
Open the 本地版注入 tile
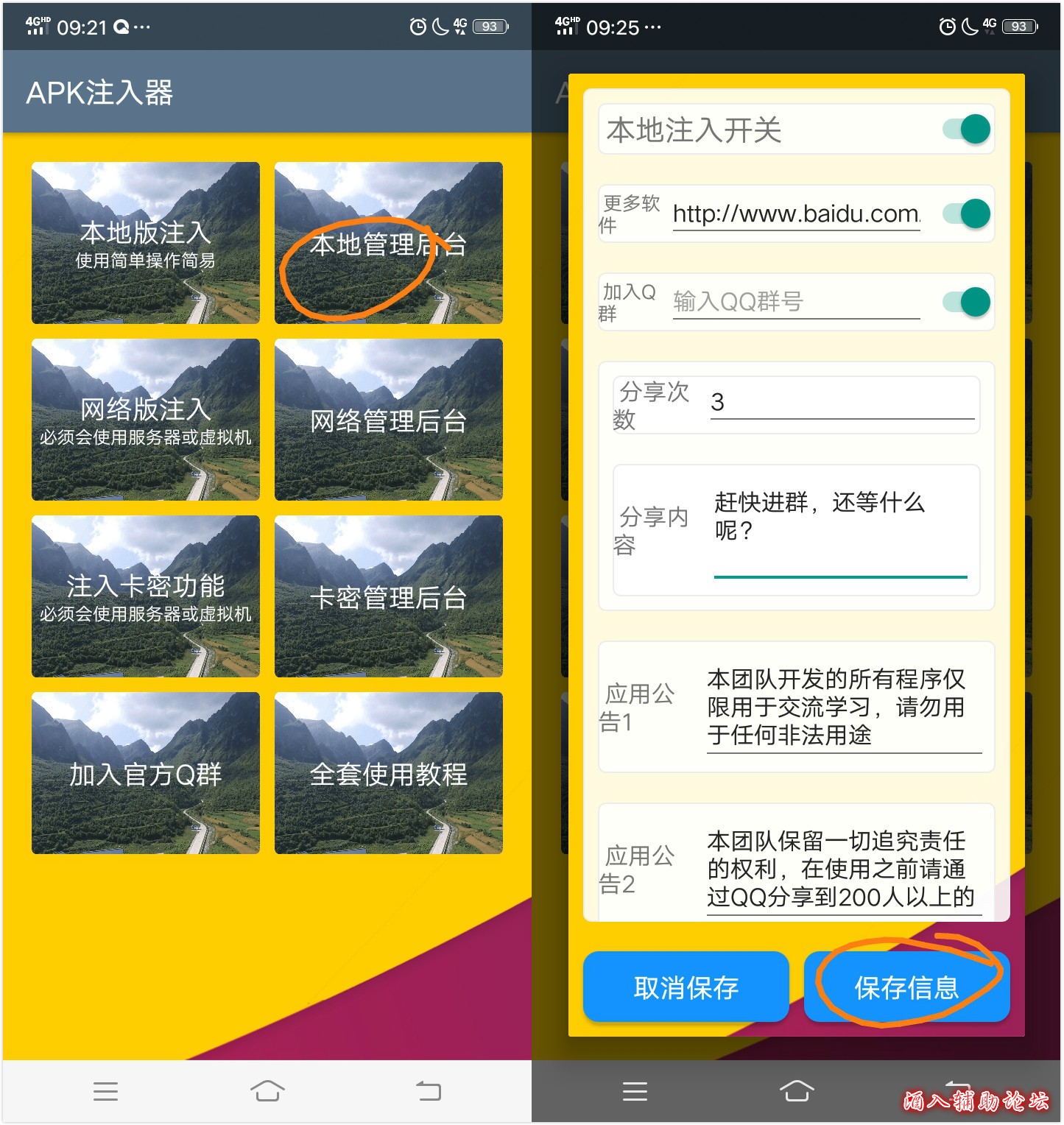point(146,243)
